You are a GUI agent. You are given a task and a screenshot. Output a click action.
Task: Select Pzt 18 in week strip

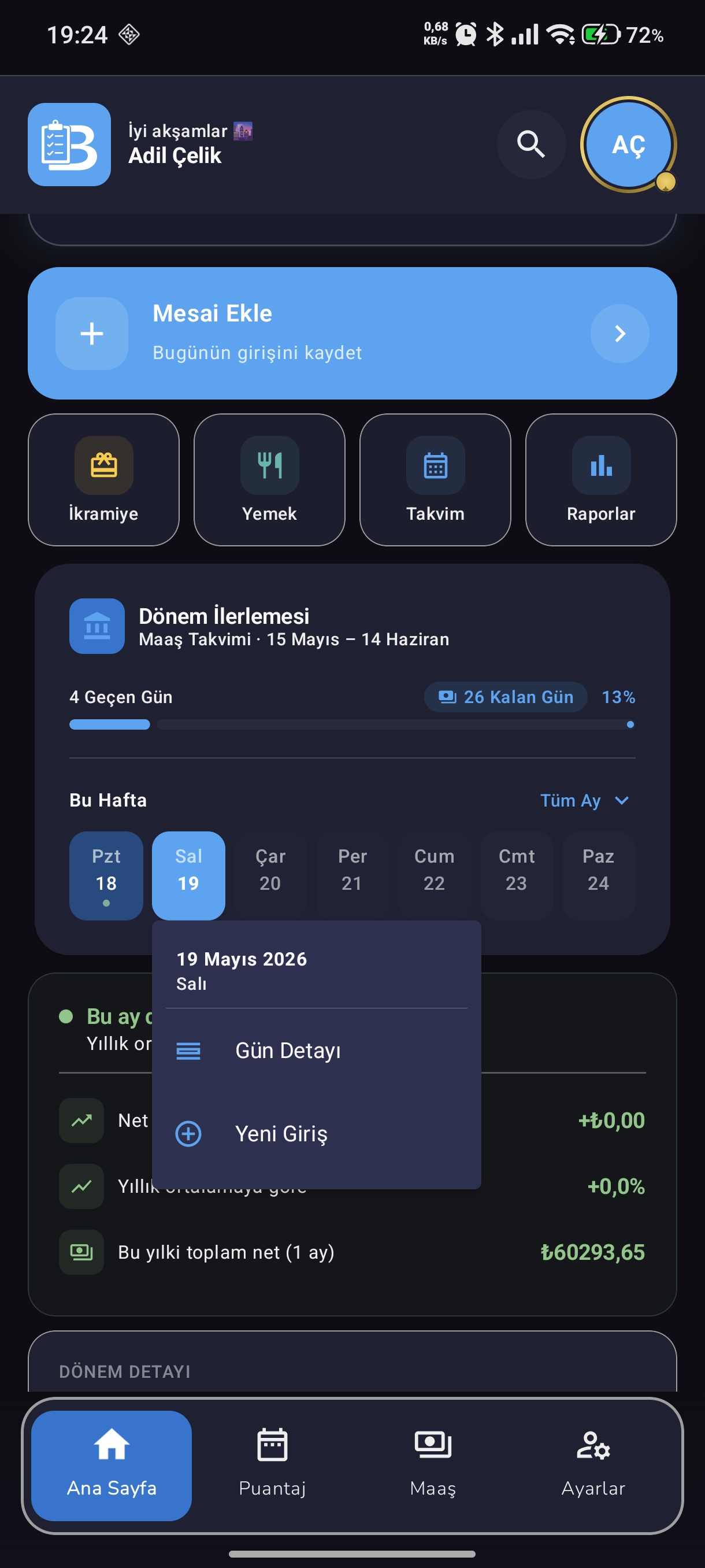106,875
